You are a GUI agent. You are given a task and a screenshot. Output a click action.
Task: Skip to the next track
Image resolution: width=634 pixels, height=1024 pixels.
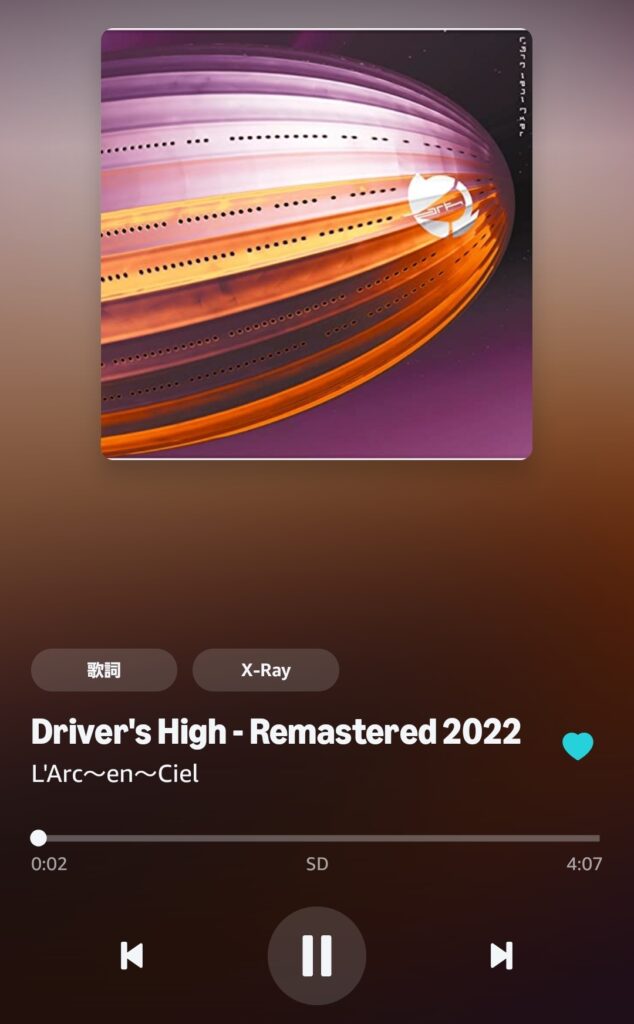point(501,956)
